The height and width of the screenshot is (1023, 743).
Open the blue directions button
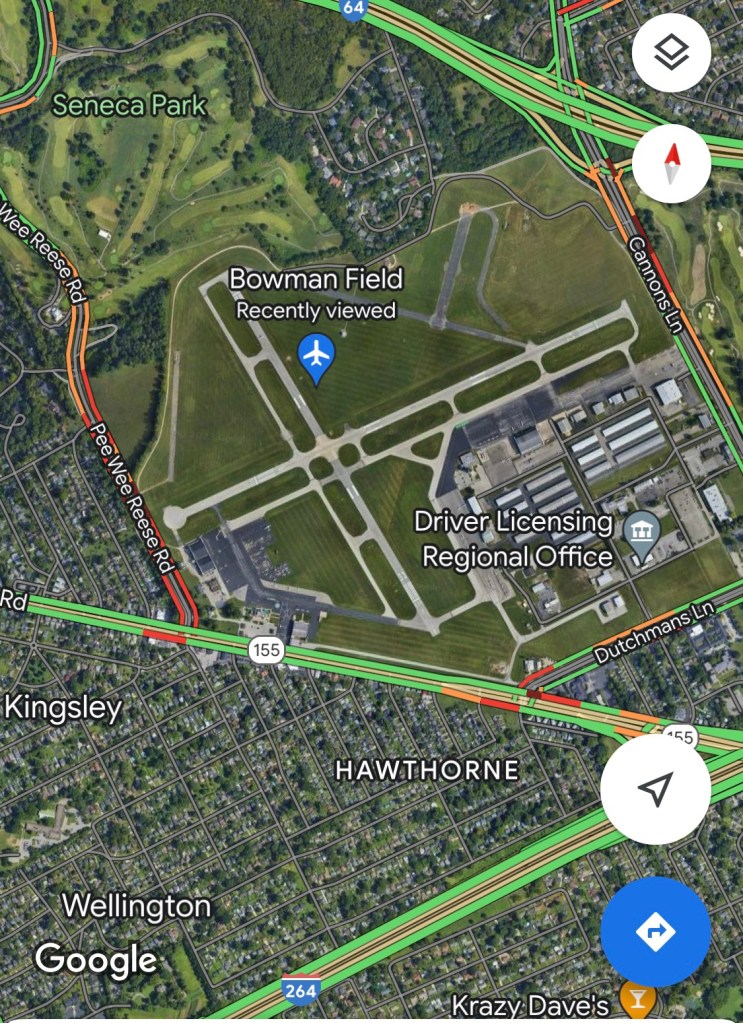coord(655,932)
